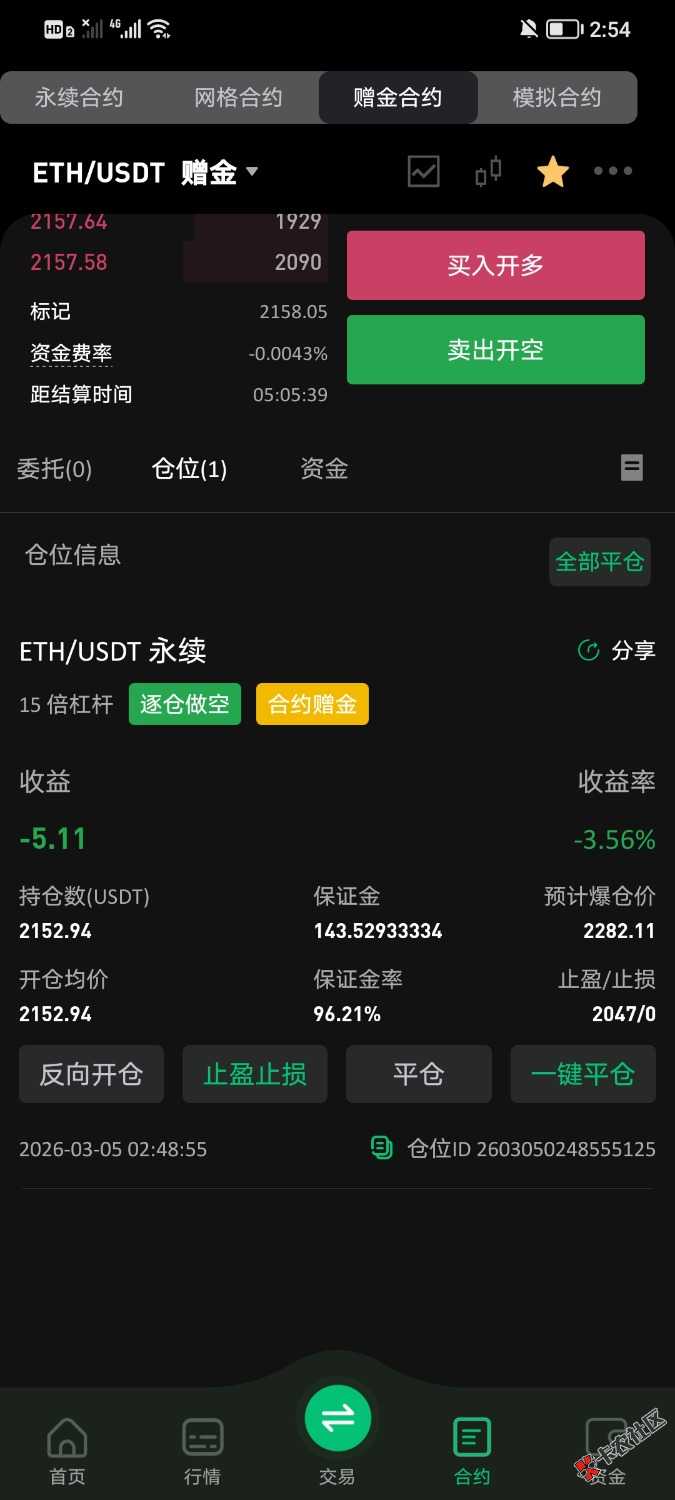This screenshot has width=675, height=1500.
Task: Switch to the 永续合约 tab
Action: tap(79, 98)
